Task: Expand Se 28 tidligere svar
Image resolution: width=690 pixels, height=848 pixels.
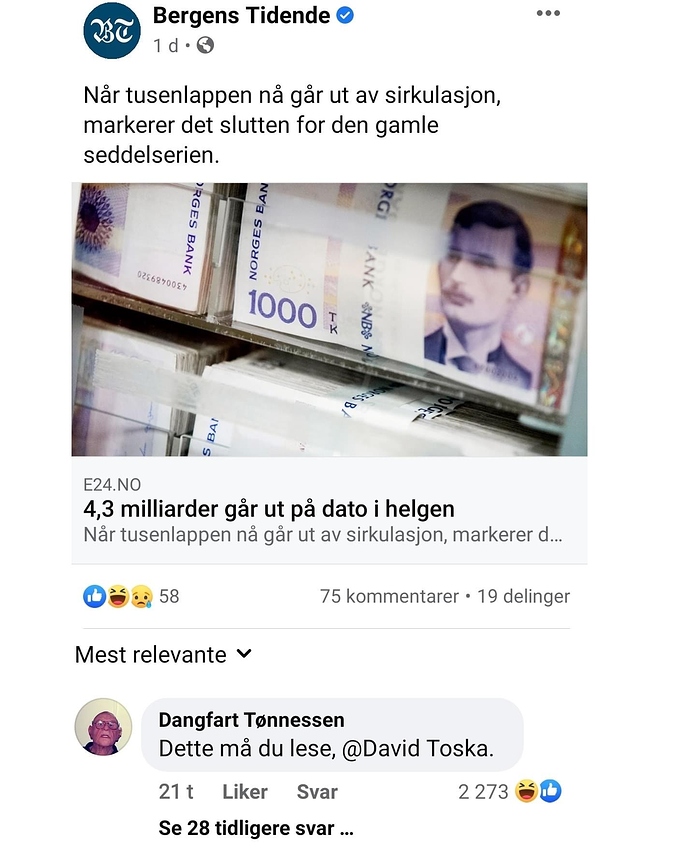Action: [x=255, y=829]
